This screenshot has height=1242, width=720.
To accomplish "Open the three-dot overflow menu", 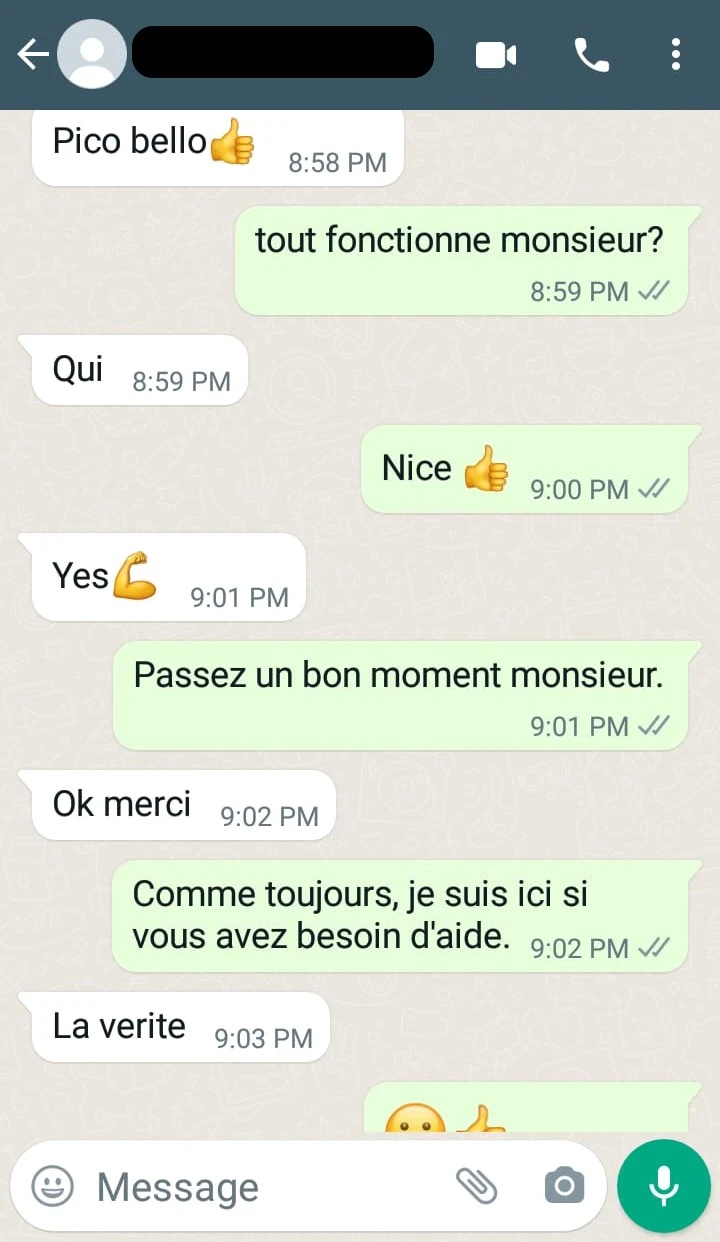I will tap(676, 54).
